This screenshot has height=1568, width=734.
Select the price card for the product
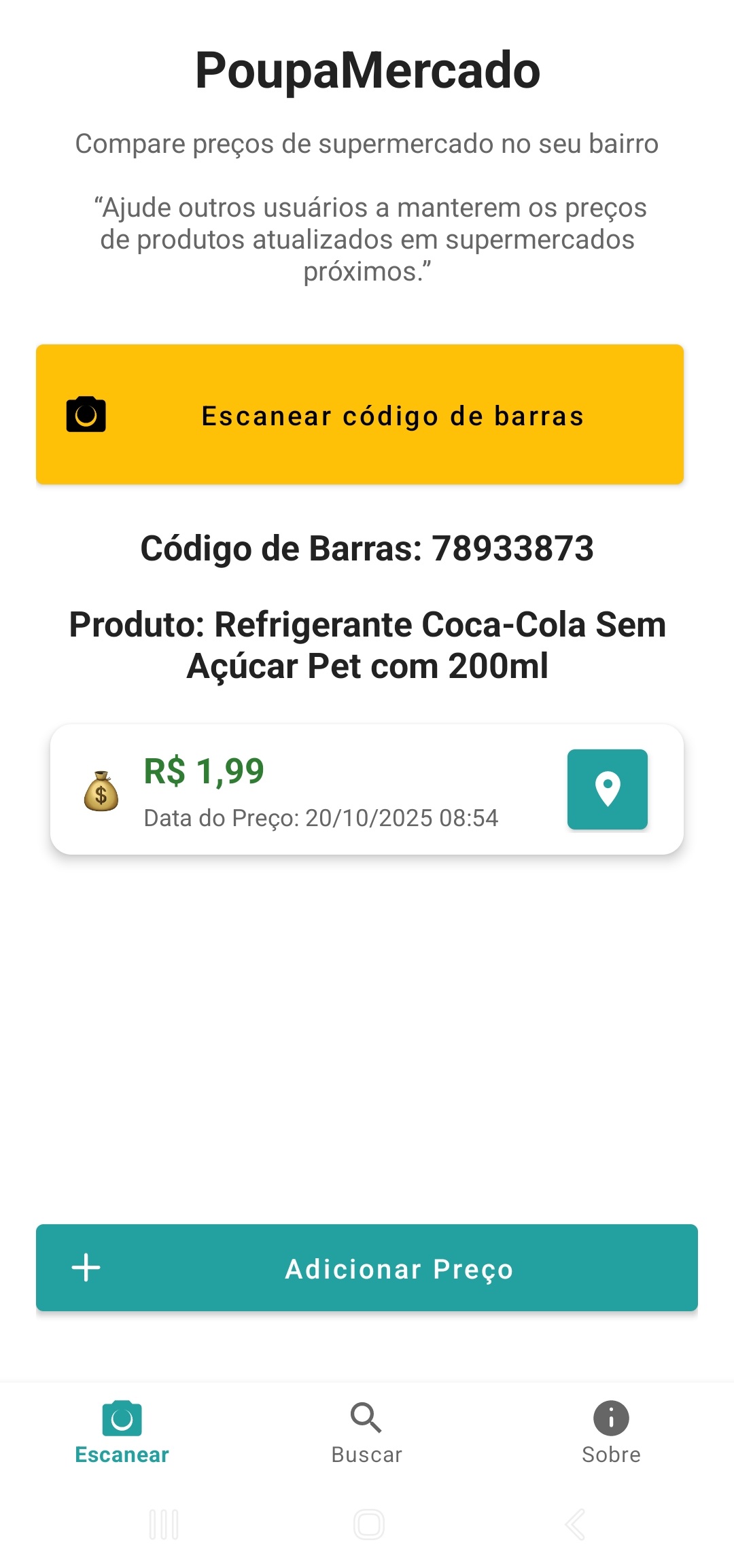coord(367,788)
